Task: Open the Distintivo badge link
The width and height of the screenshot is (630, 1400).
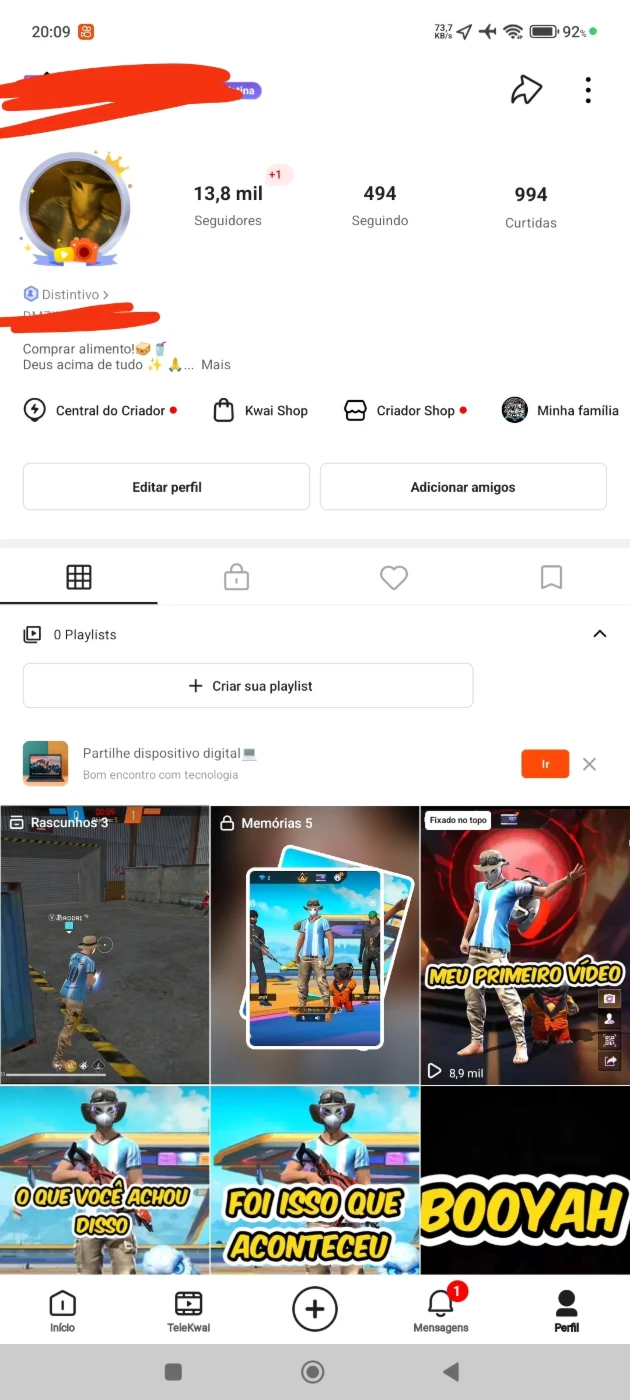Action: click(x=66, y=294)
